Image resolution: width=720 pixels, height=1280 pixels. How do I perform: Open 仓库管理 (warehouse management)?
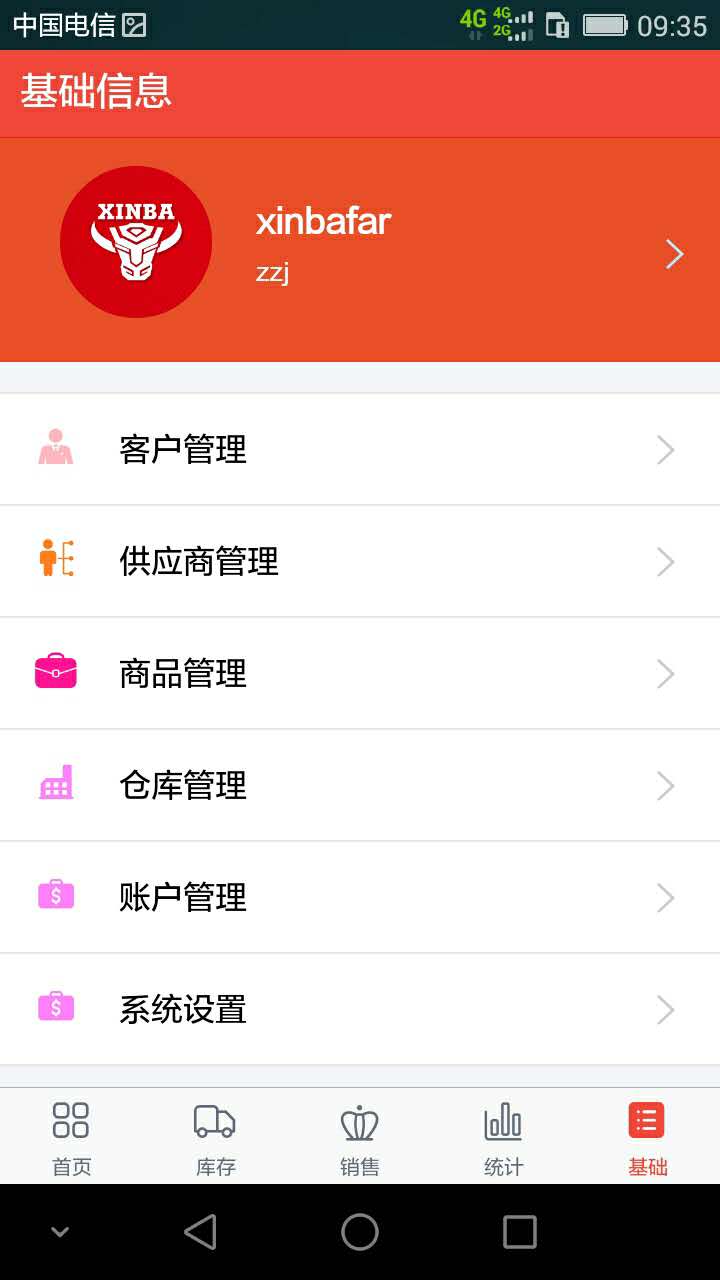coord(360,786)
